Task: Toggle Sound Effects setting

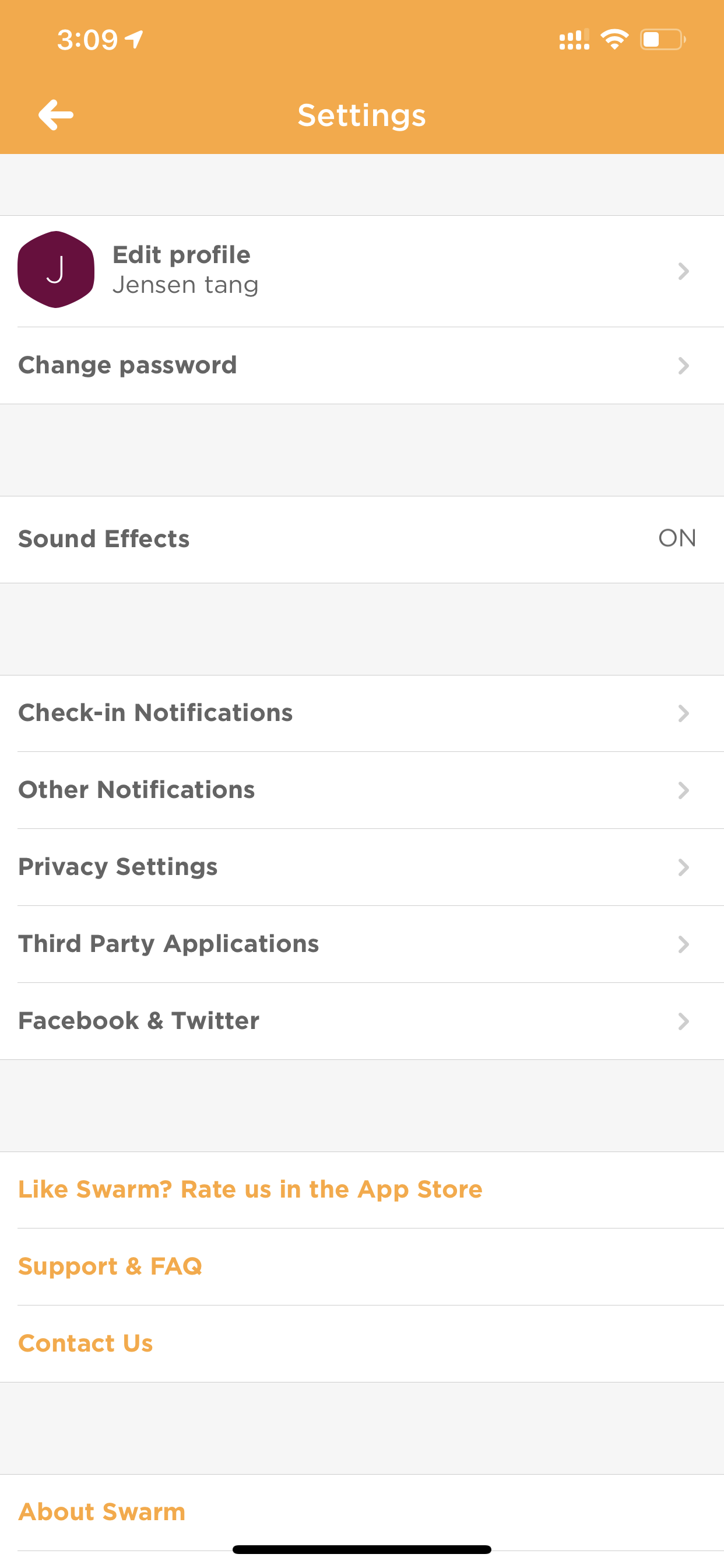Action: click(362, 540)
